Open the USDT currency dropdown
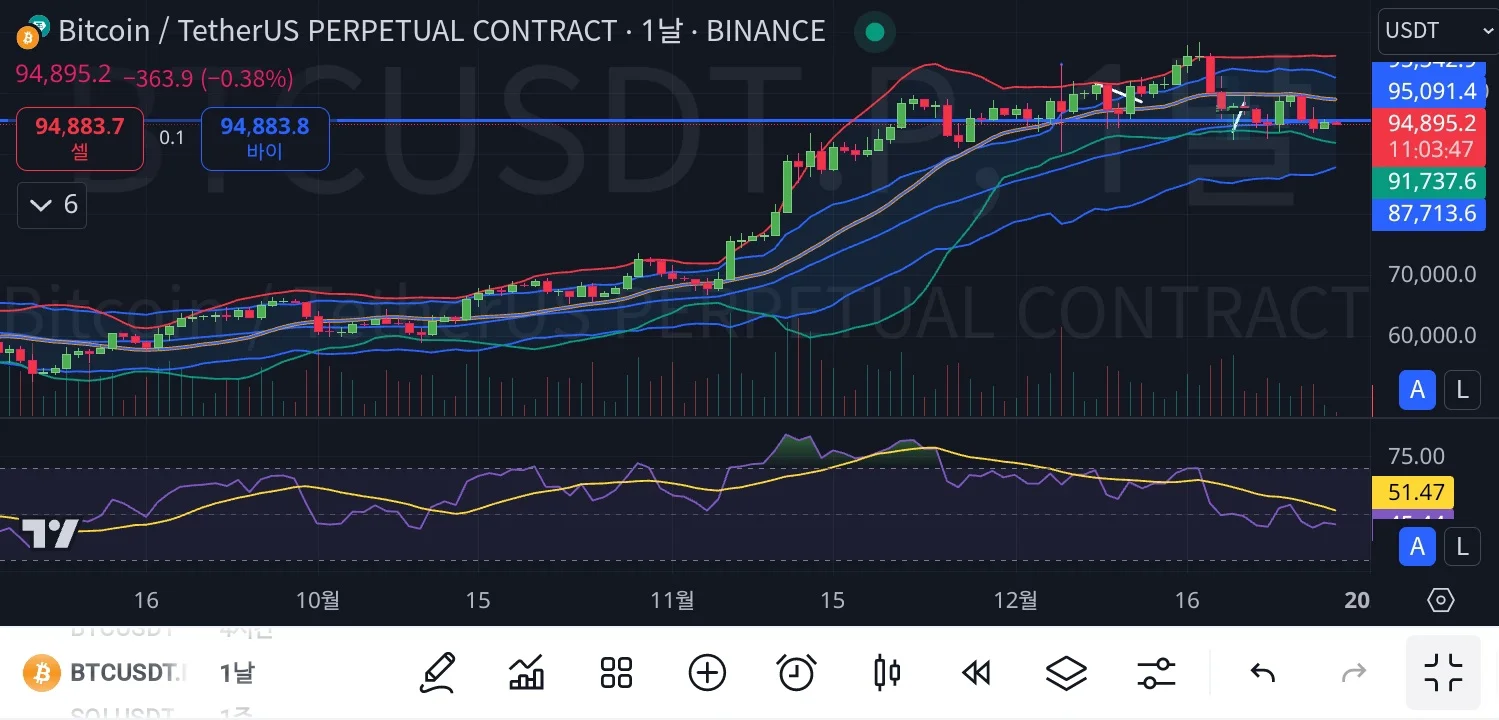 click(x=1436, y=30)
